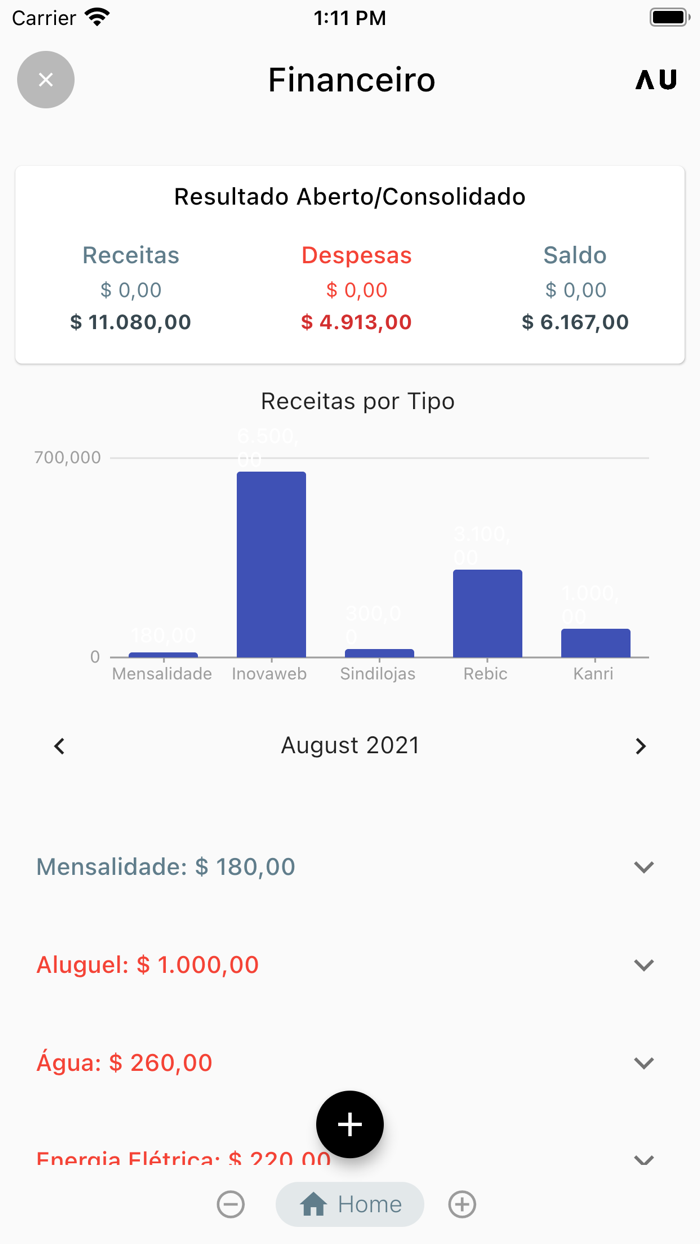This screenshot has height=1244, width=700.
Task: Advance to the next month
Action: (x=641, y=746)
